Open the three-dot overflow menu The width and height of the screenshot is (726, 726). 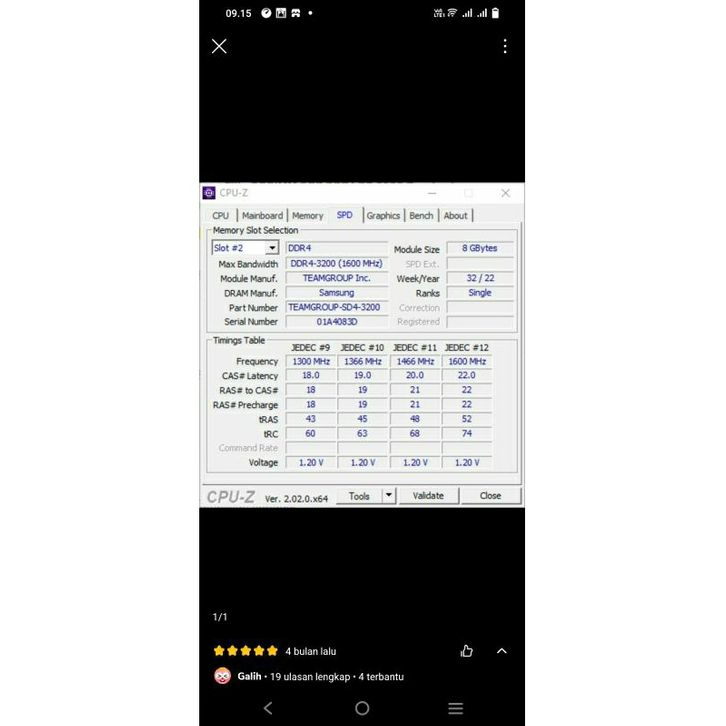pyautogui.click(x=505, y=46)
